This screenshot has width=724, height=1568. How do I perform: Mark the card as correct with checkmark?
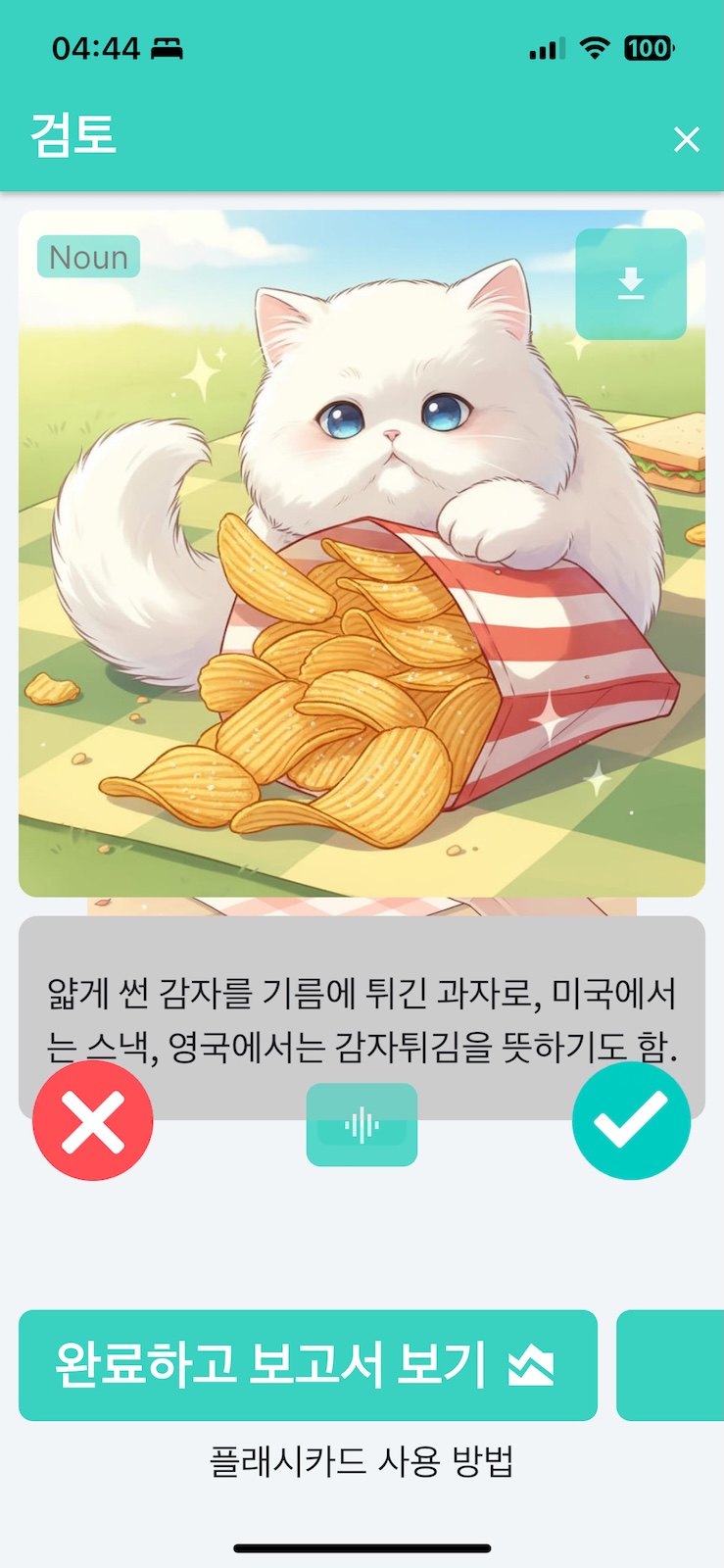[x=631, y=1121]
